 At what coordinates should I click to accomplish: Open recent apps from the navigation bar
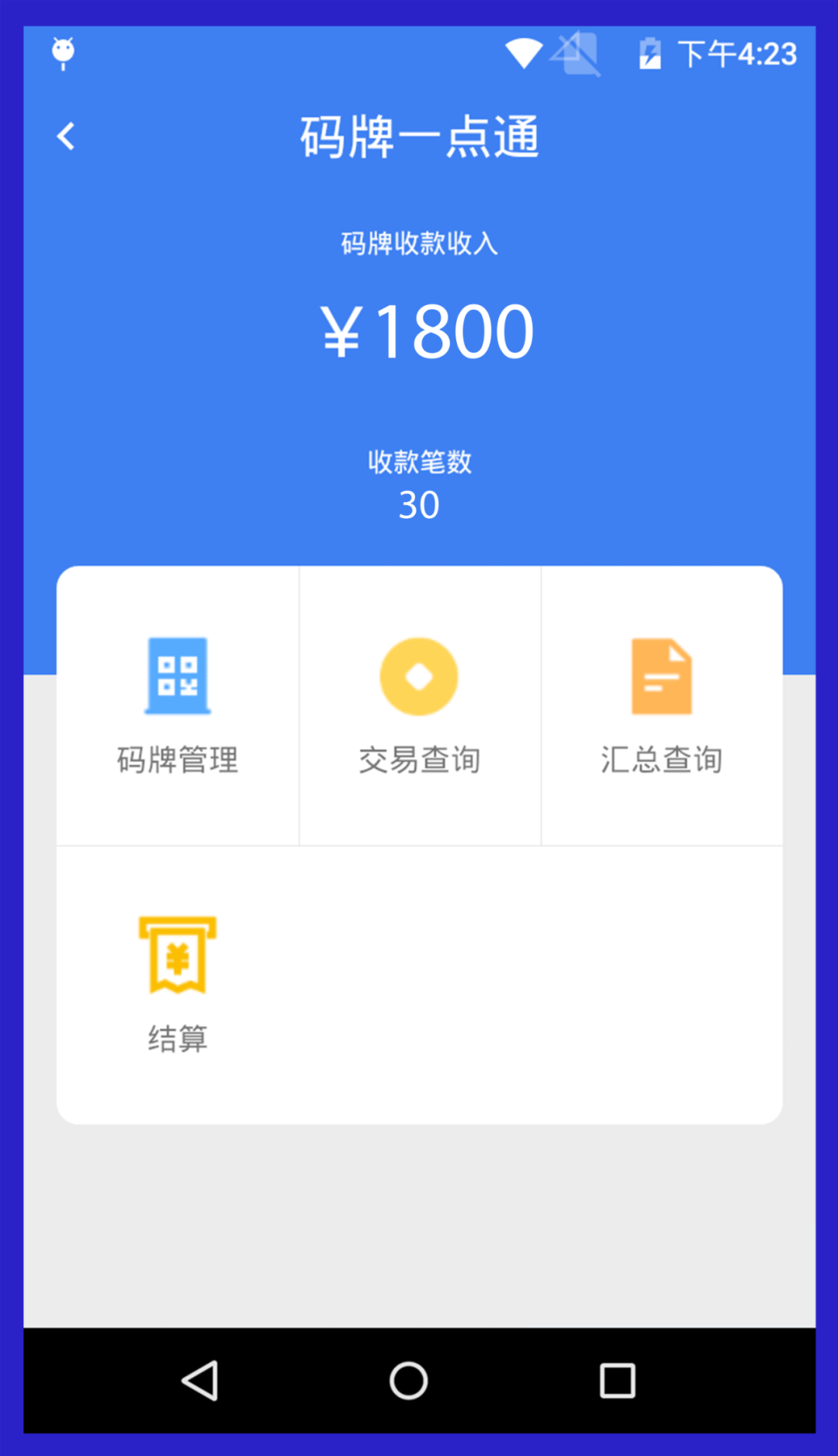[618, 1381]
